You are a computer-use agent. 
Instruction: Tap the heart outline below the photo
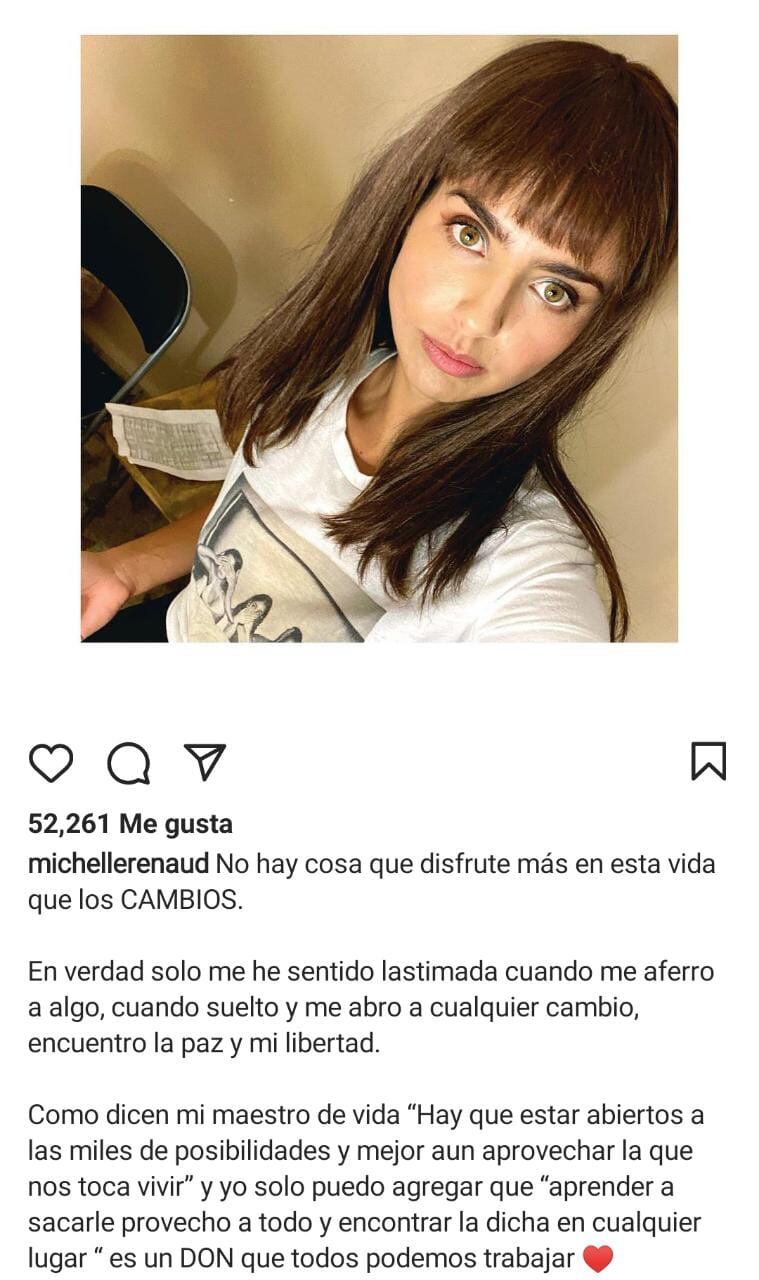pos(50,763)
